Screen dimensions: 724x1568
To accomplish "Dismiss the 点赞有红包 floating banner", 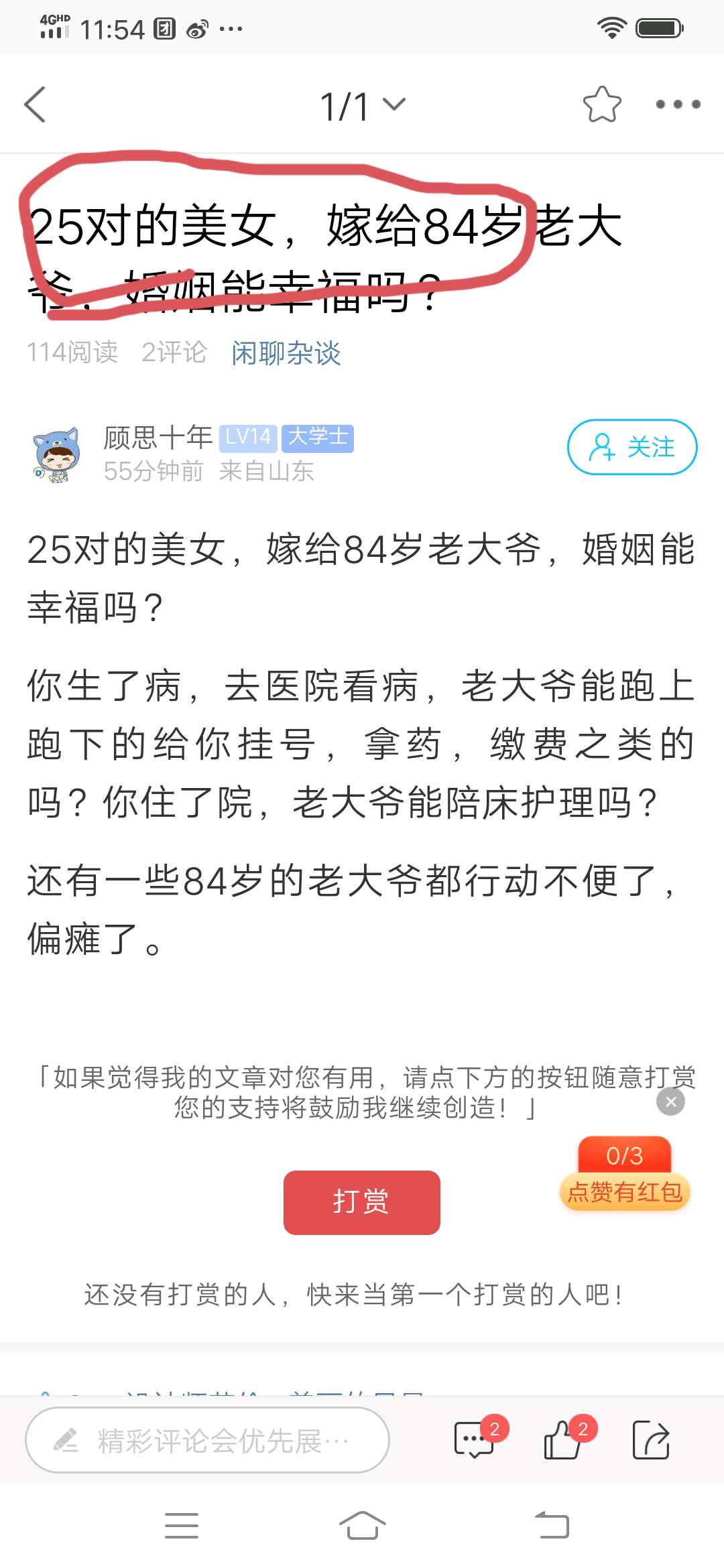I will 670,1102.
